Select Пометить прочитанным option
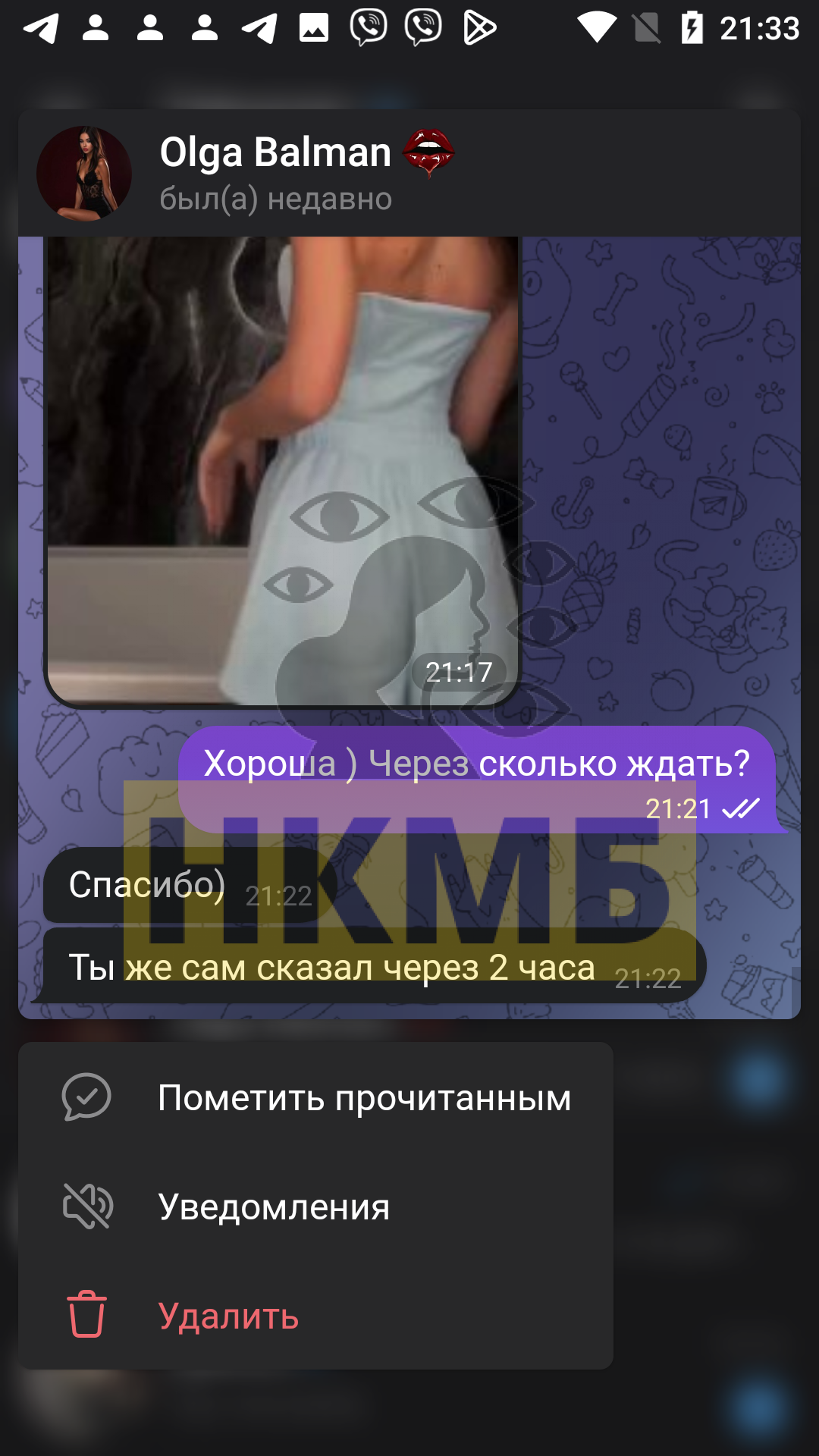 tap(315, 1097)
